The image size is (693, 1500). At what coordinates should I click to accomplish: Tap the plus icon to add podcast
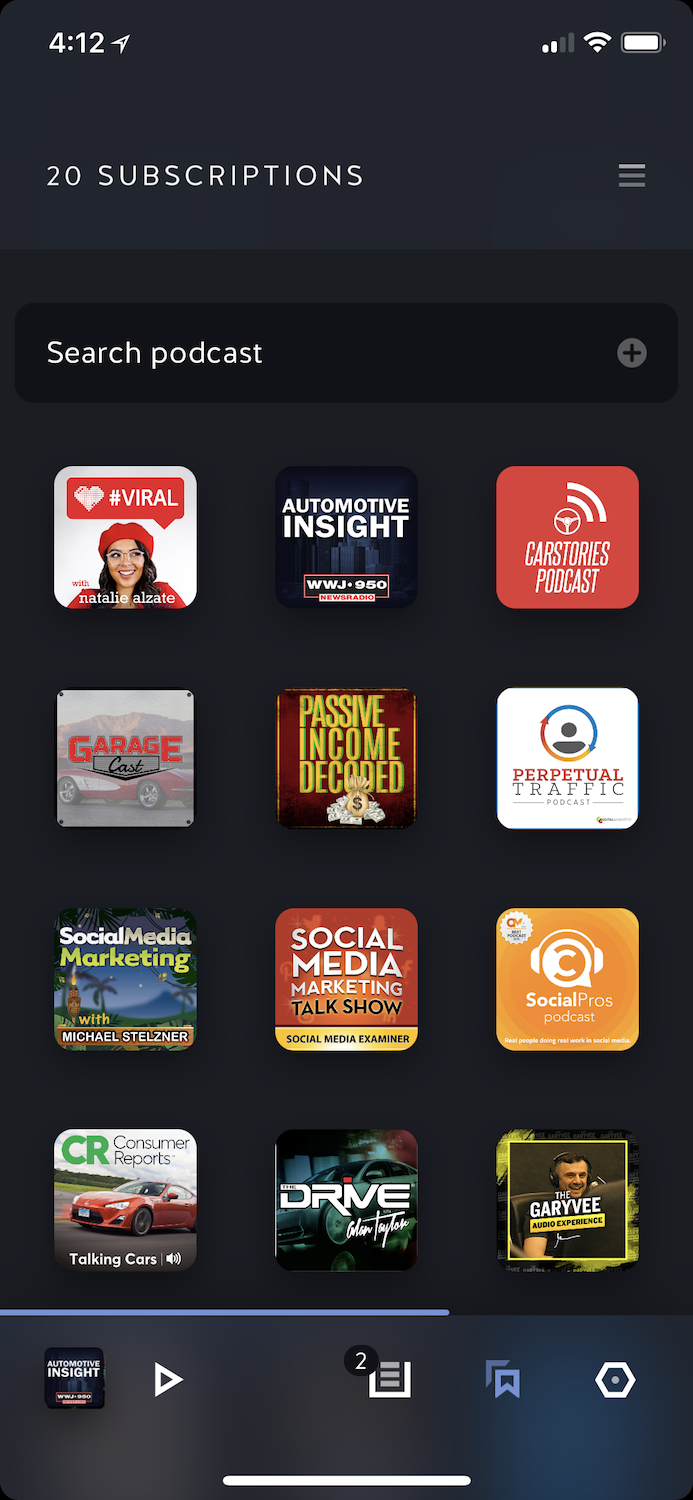click(631, 353)
